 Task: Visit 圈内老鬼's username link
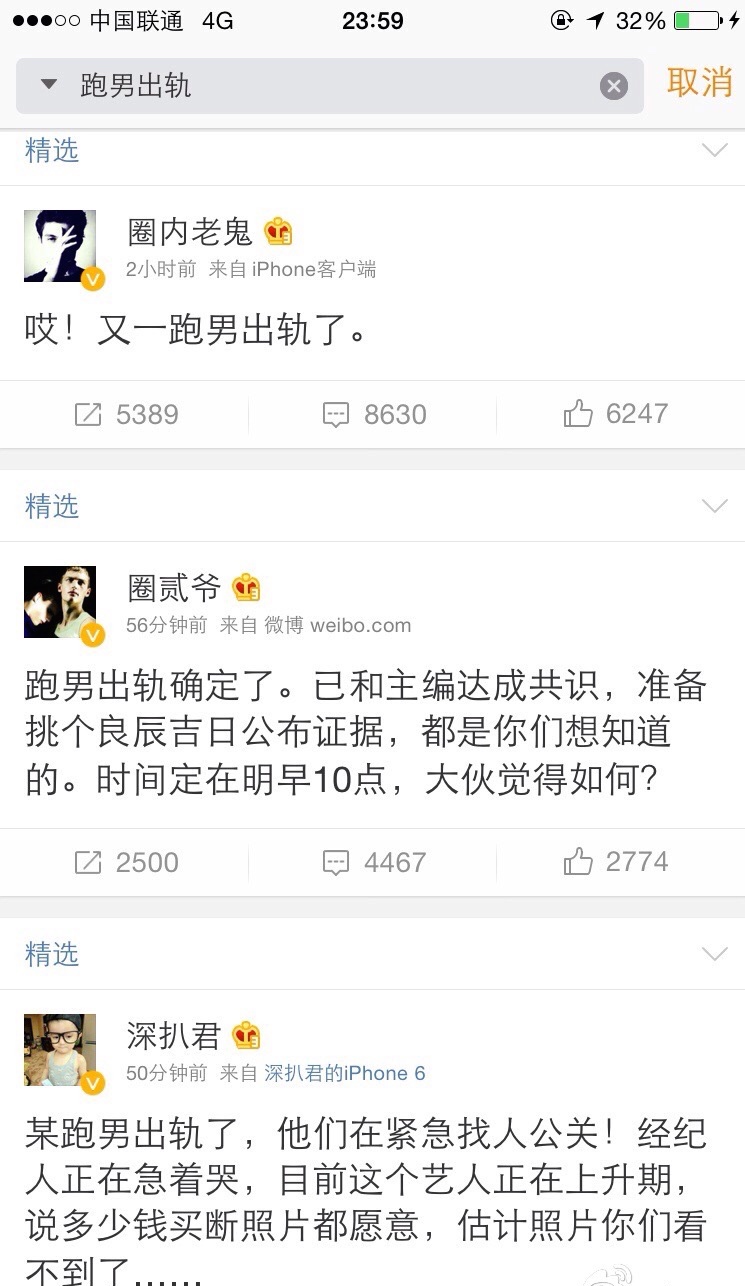190,232
